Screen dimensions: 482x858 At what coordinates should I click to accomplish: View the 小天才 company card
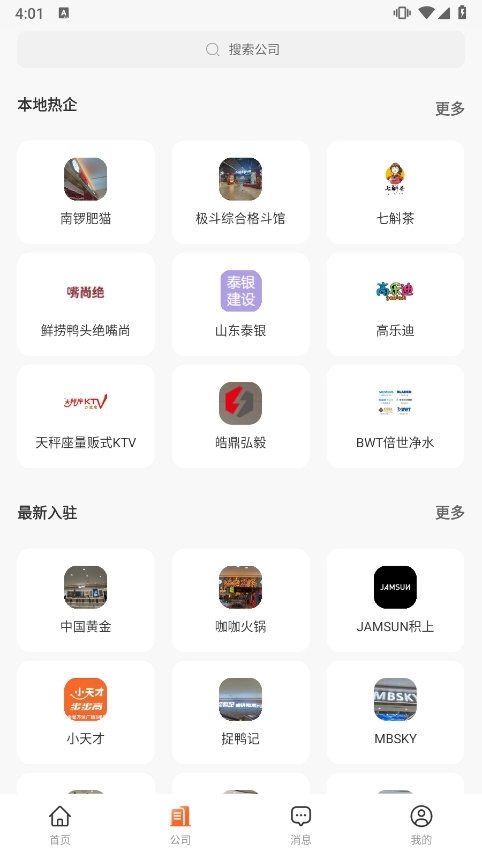86,712
